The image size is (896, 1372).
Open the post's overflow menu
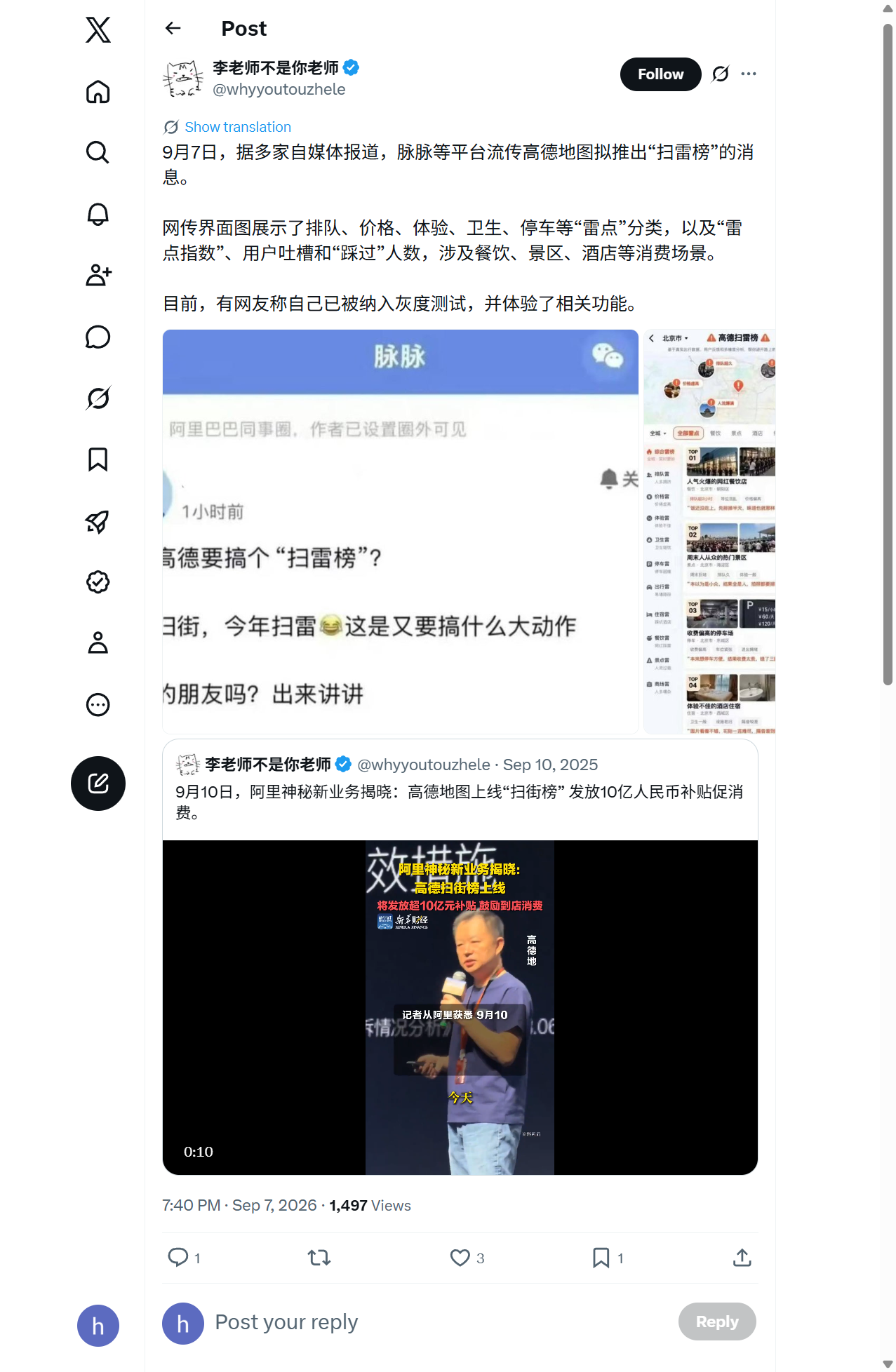[749, 74]
